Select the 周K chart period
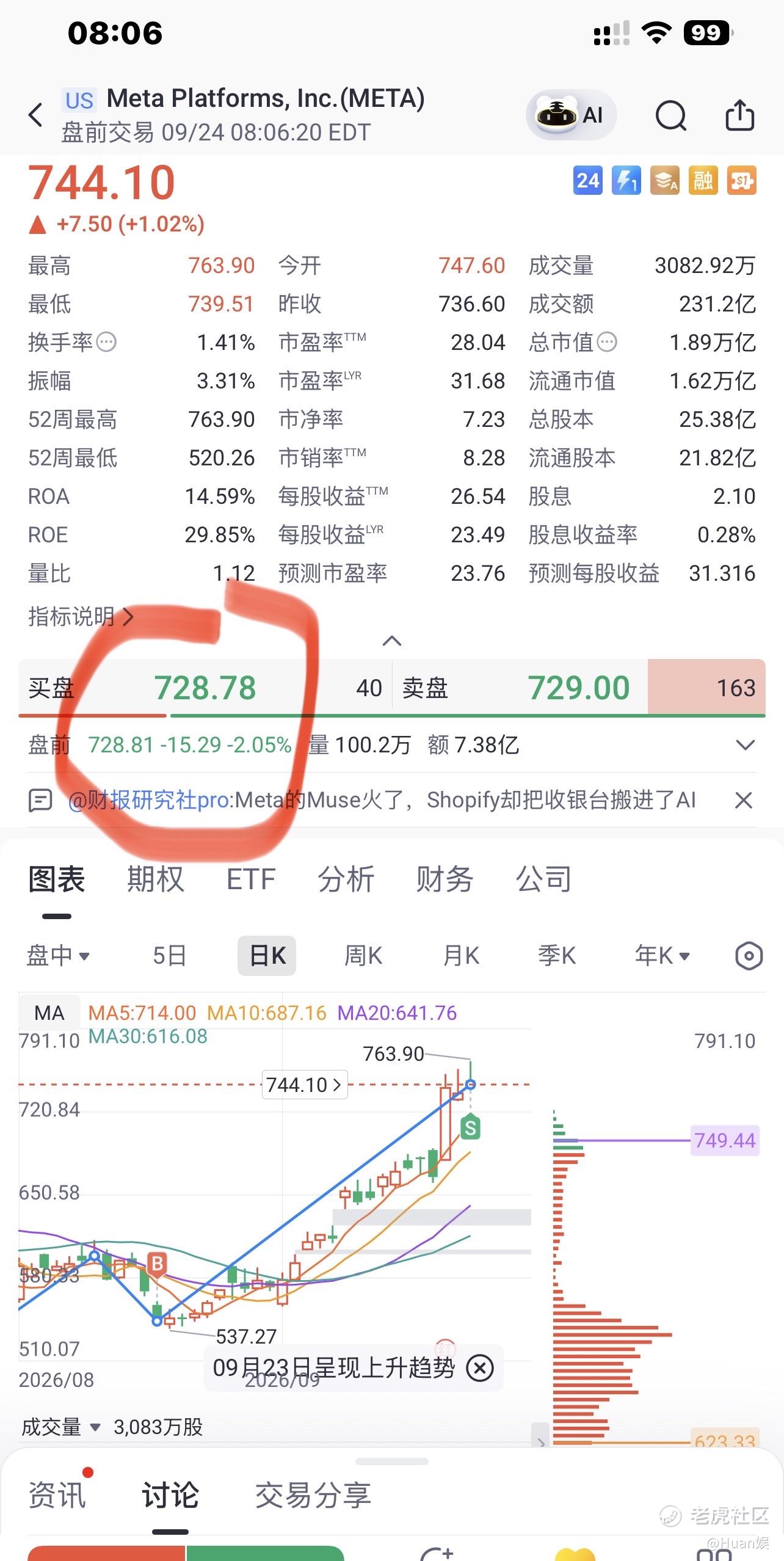Viewport: 784px width, 1561px height. [x=363, y=955]
